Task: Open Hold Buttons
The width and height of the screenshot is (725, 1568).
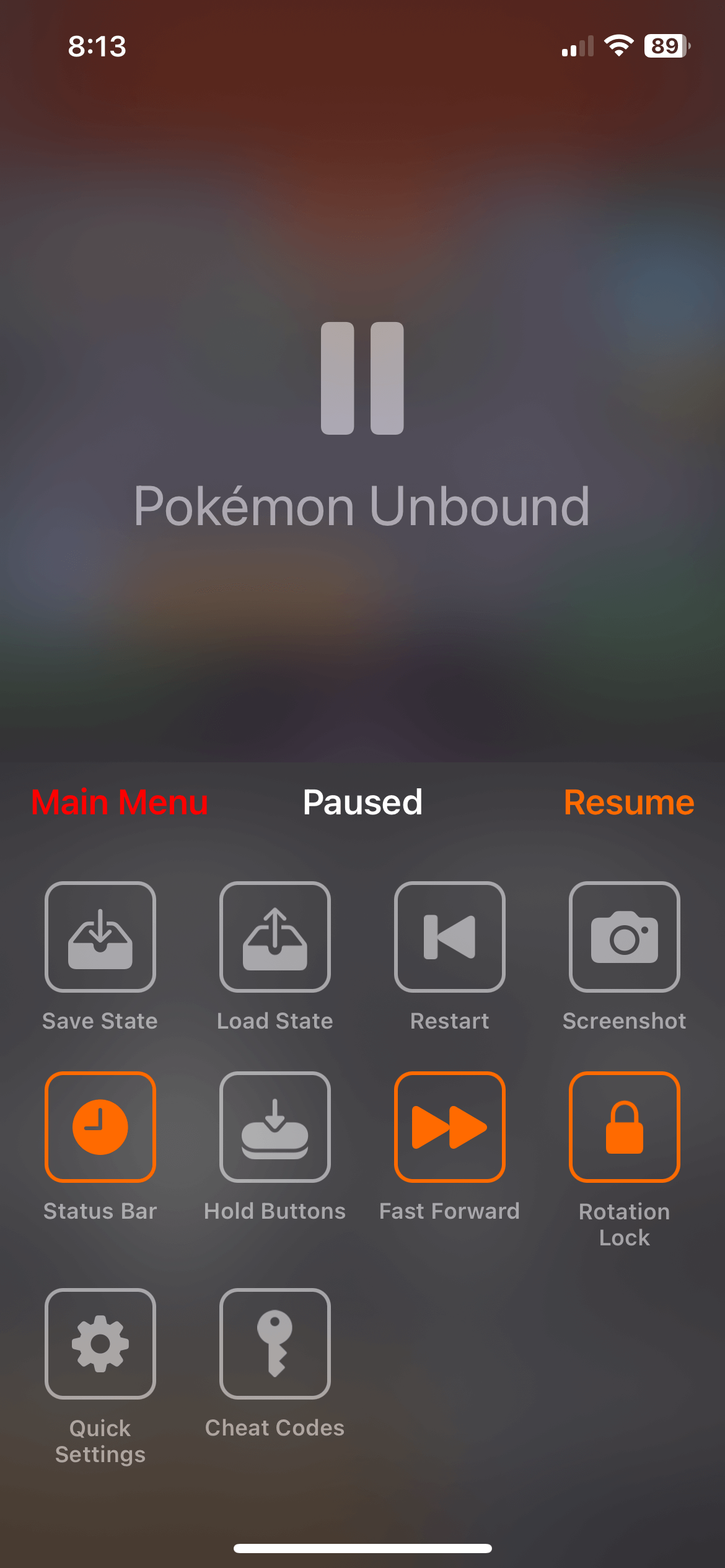Action: coord(275,1127)
